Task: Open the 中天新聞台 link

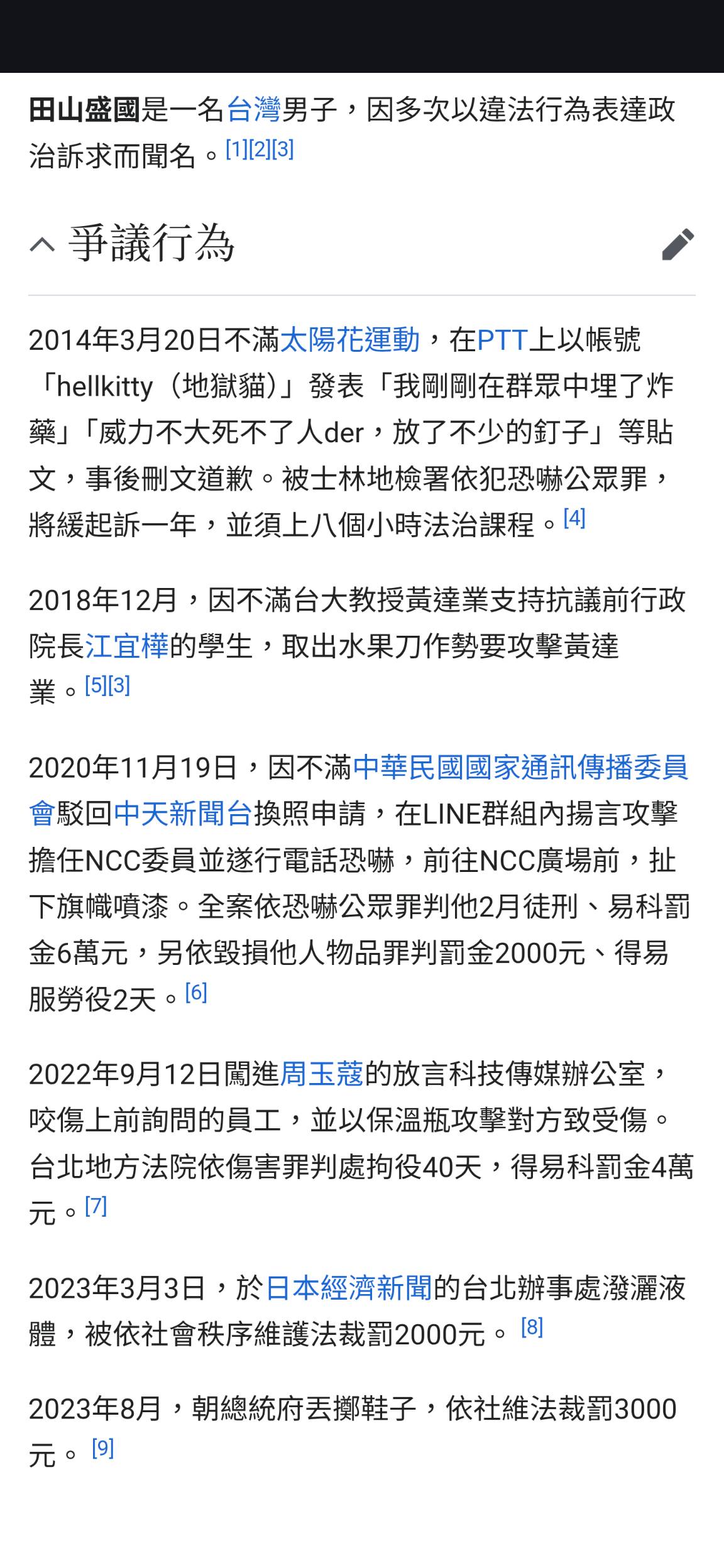Action: point(183,814)
